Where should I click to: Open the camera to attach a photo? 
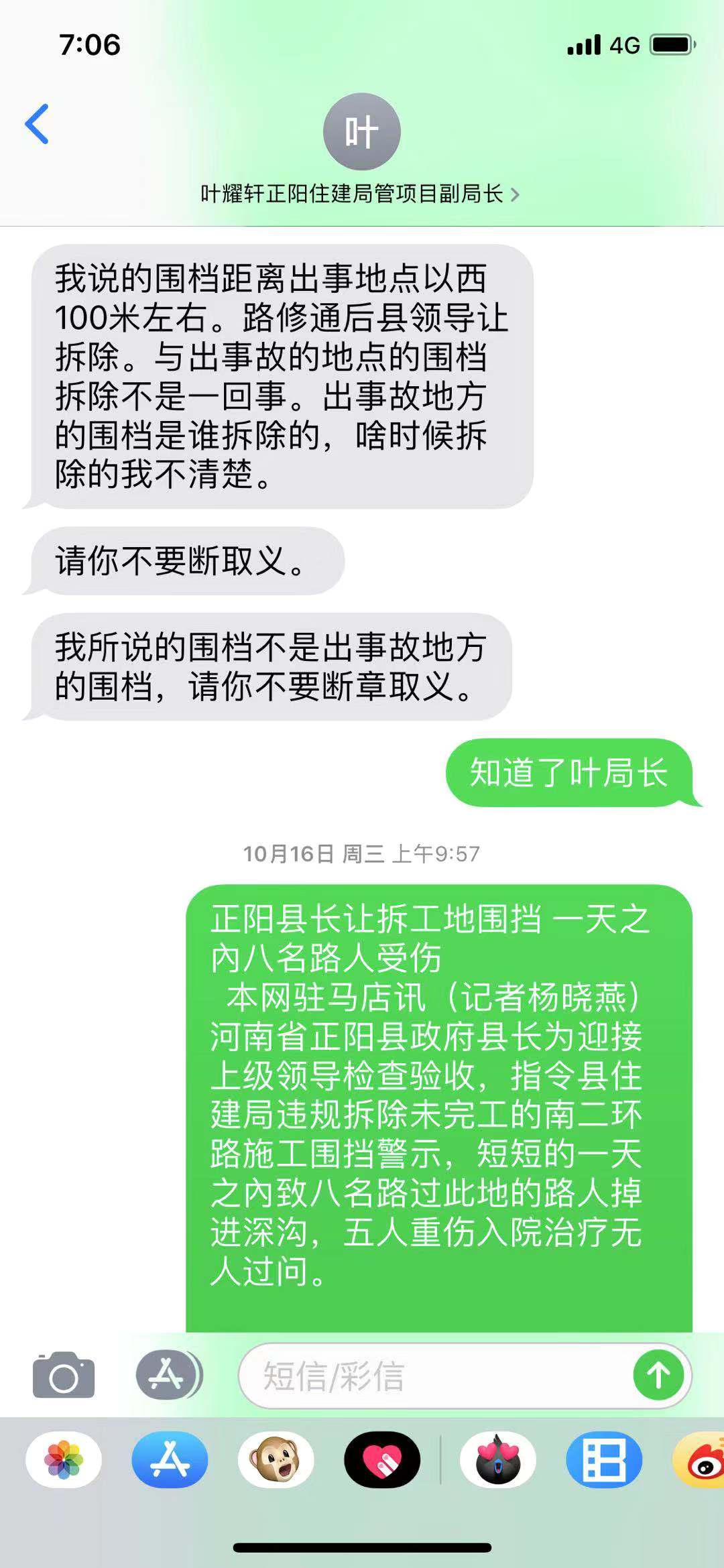pyautogui.click(x=64, y=1375)
